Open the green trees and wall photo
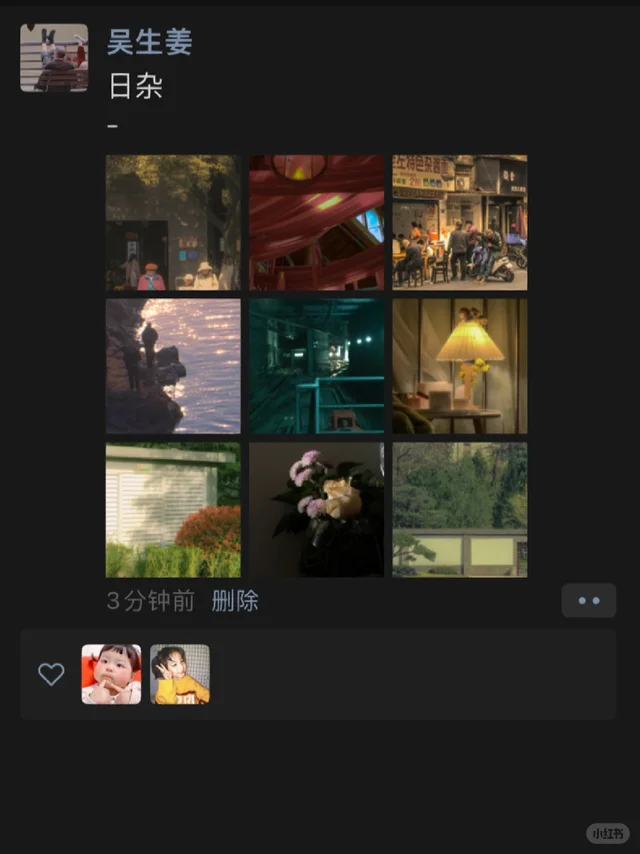This screenshot has width=640, height=854. 459,510
